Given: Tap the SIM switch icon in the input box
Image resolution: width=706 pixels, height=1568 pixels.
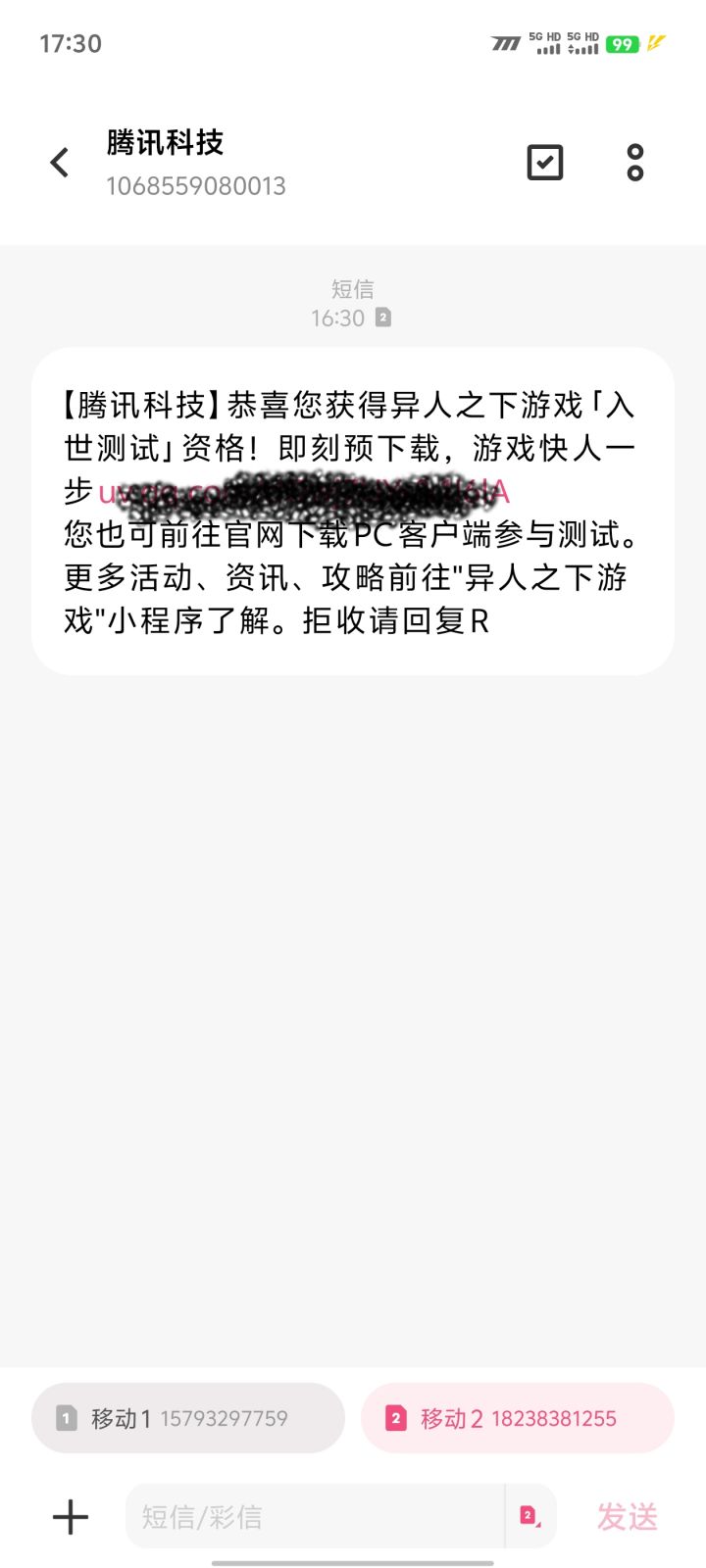Looking at the screenshot, I should (x=529, y=1517).
